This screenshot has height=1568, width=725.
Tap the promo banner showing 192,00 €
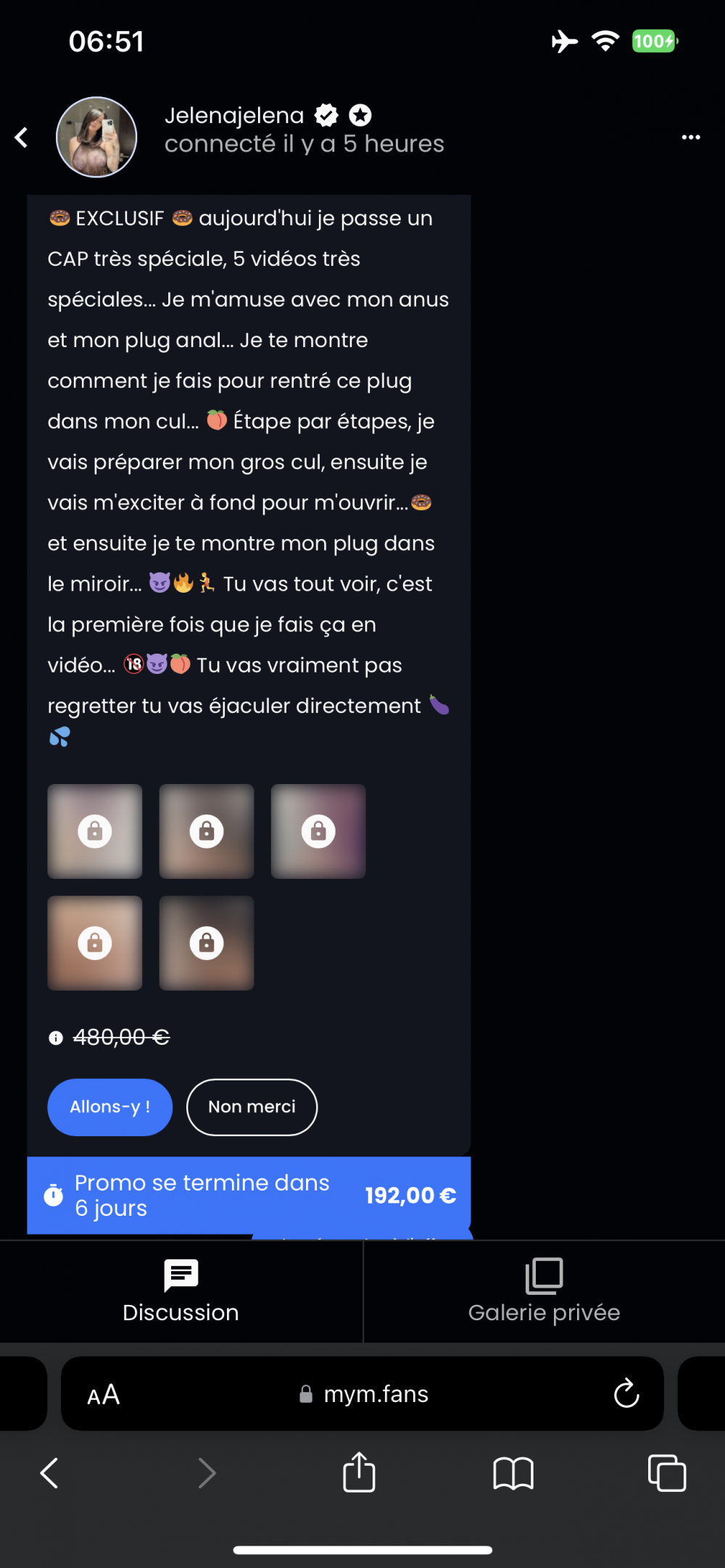pos(249,1196)
